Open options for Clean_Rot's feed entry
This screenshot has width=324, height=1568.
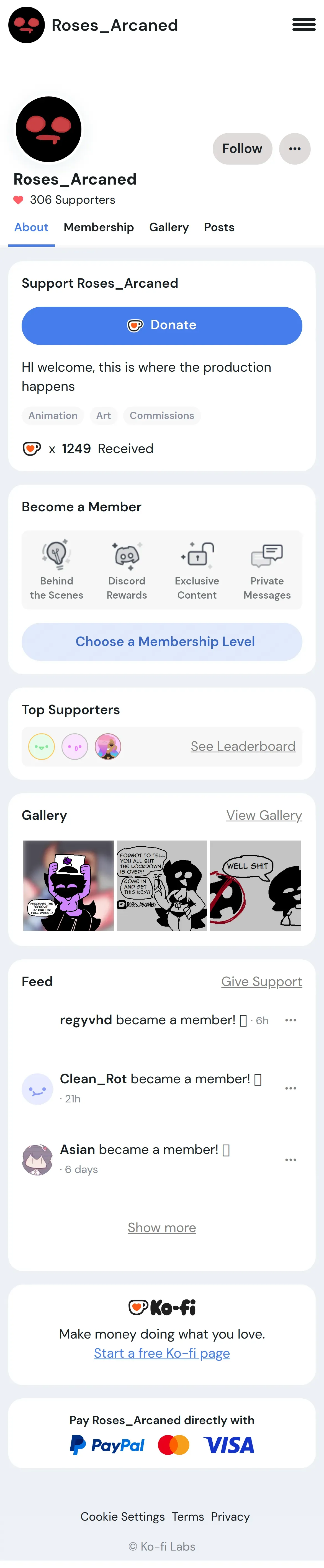pyautogui.click(x=290, y=1088)
